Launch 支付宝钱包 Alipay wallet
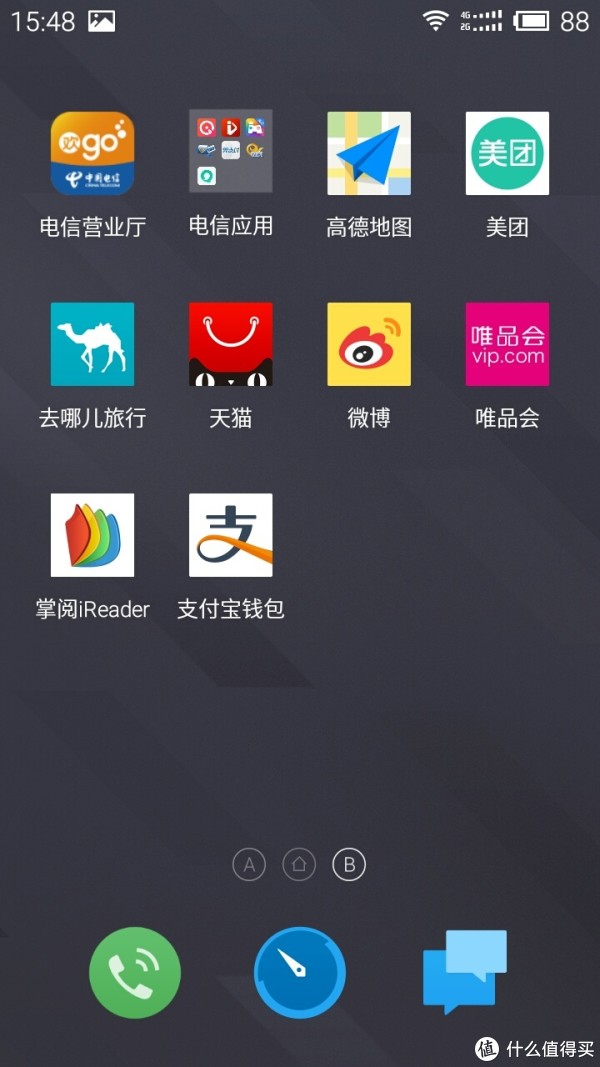 [231, 535]
